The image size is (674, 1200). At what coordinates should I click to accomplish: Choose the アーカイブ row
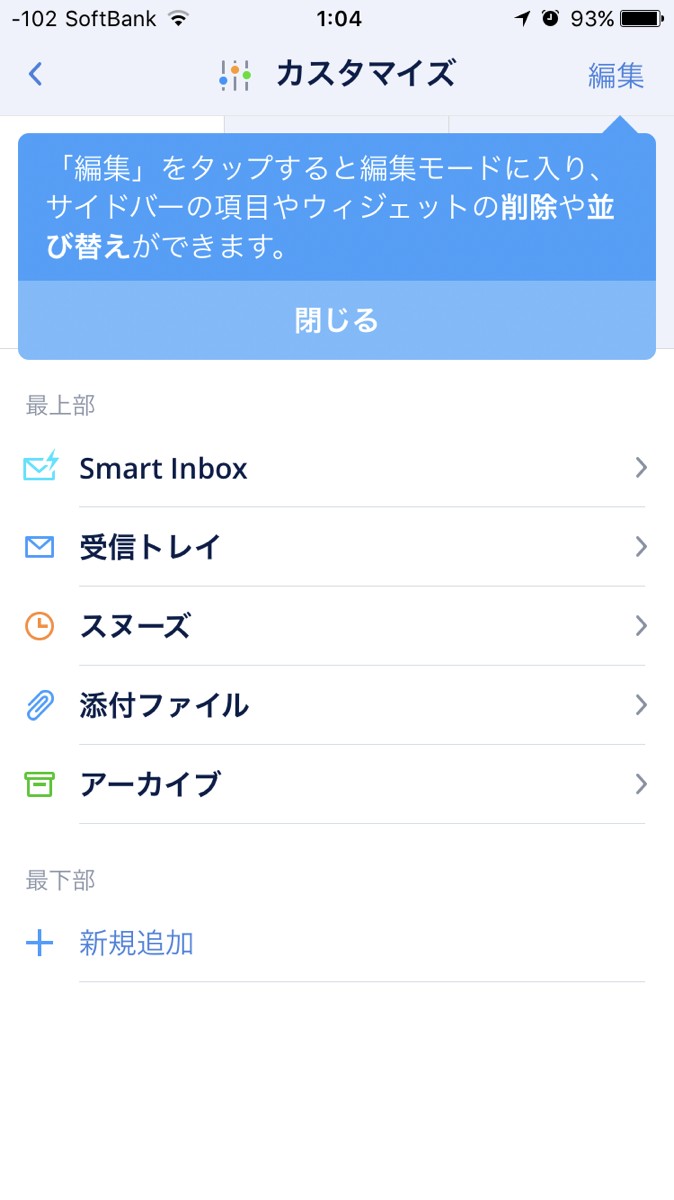(x=336, y=784)
